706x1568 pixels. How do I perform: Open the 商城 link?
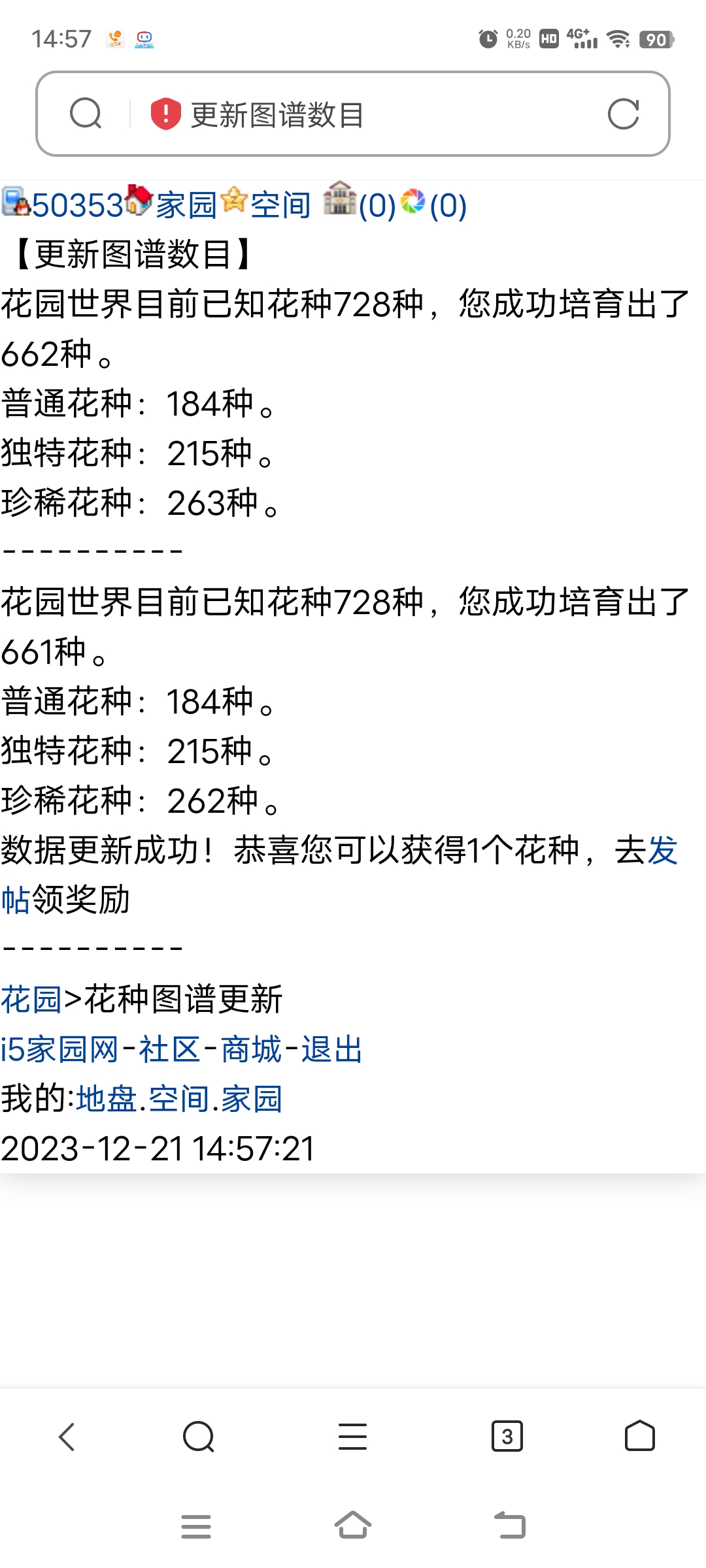pos(251,1049)
